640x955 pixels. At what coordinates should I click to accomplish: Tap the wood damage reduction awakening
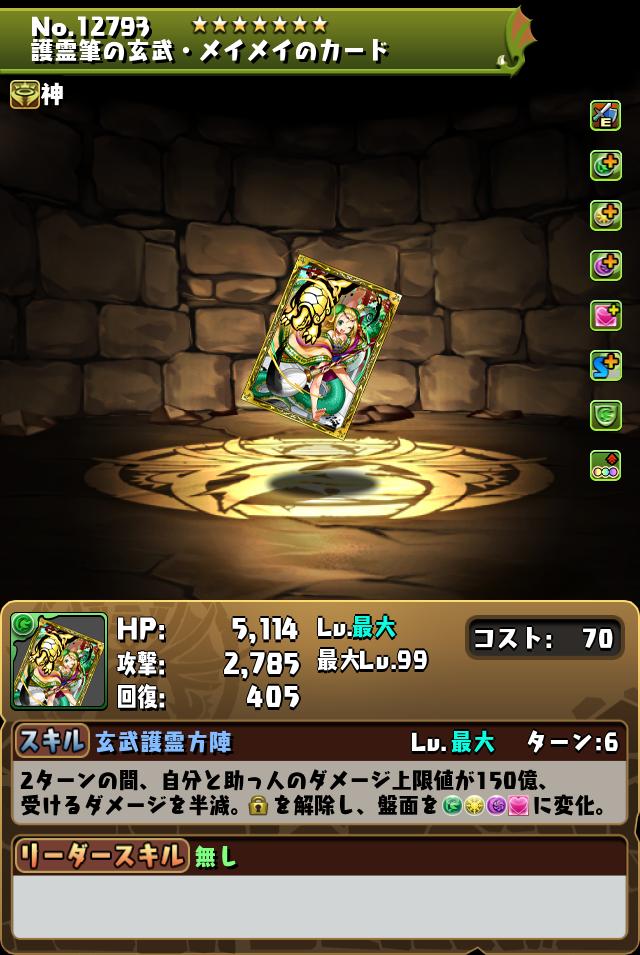tap(606, 415)
